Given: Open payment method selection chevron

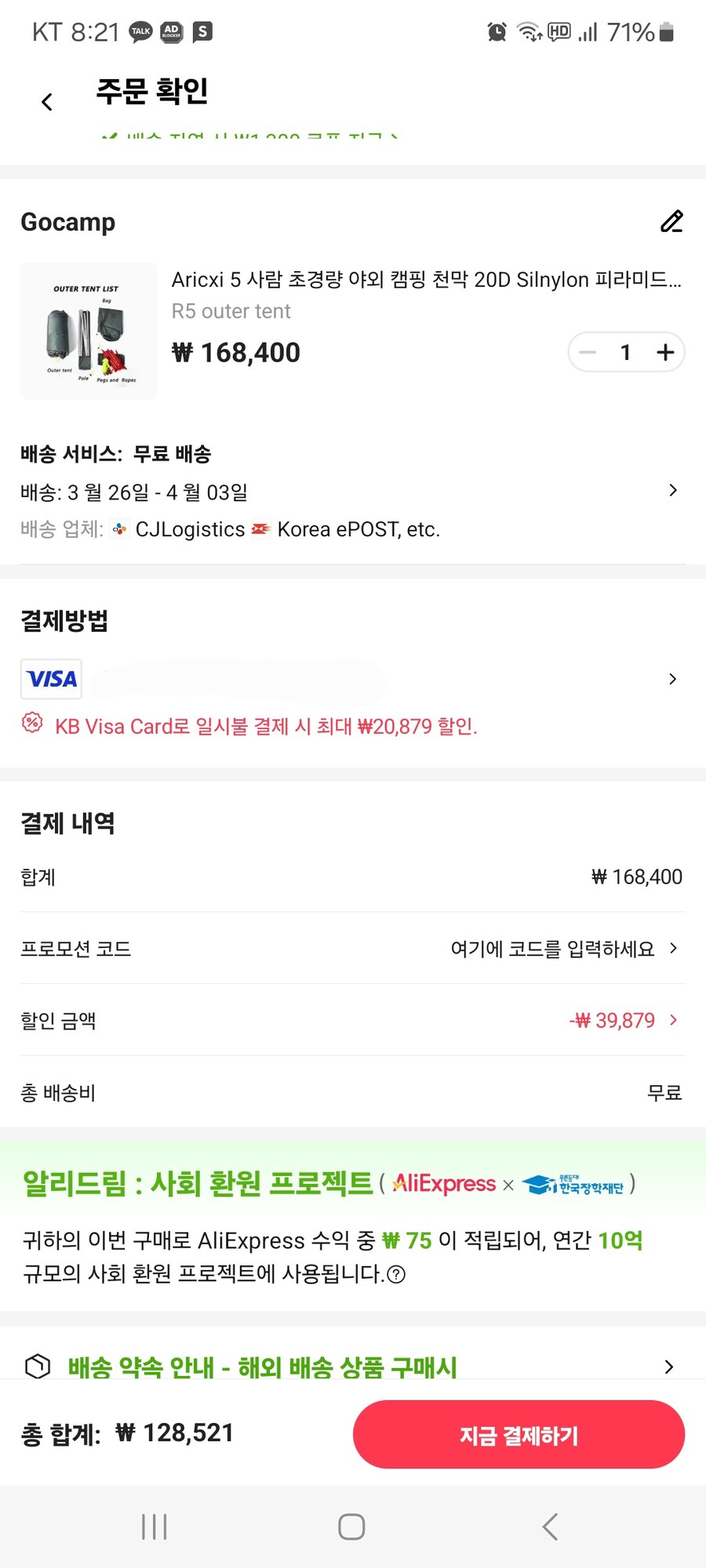Looking at the screenshot, I should tap(672, 678).
